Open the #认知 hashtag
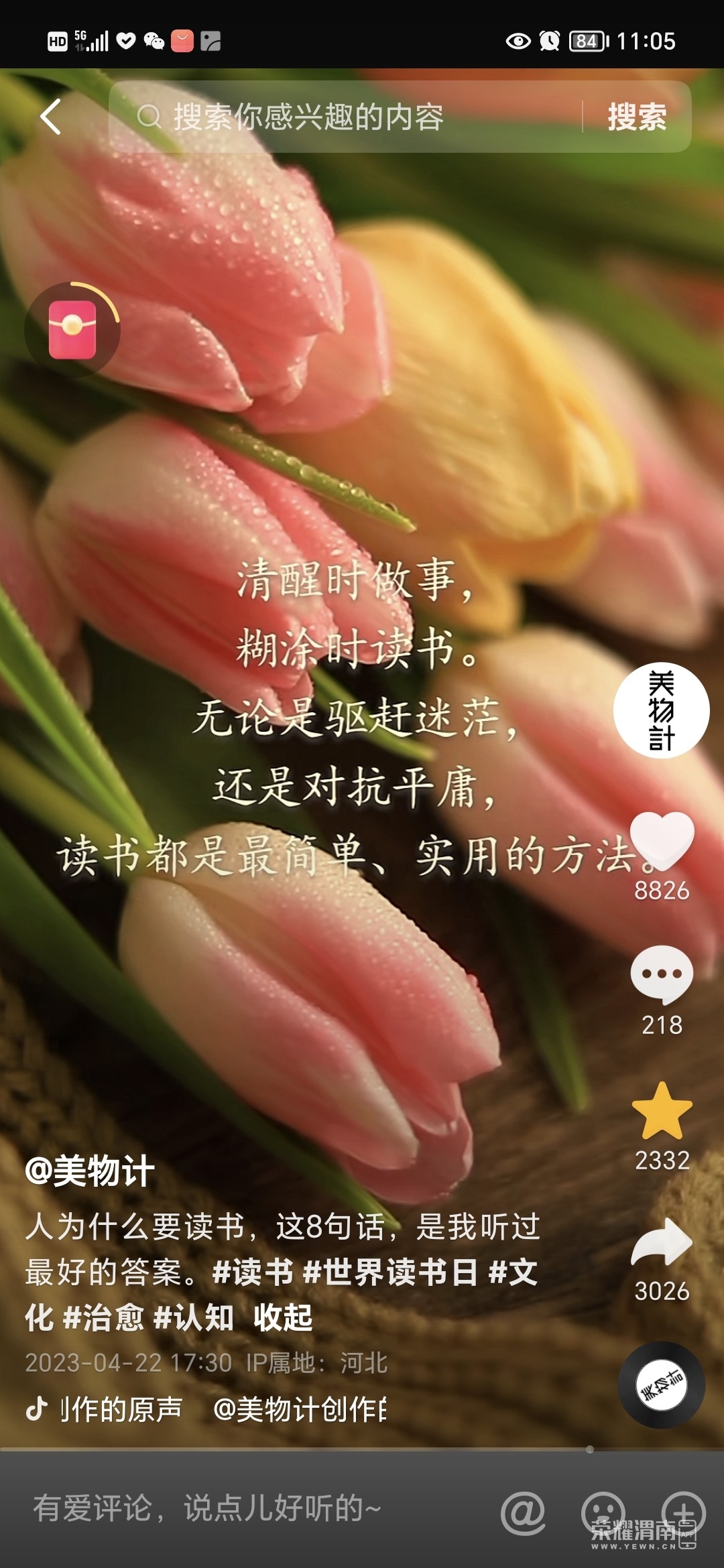The height and width of the screenshot is (1568, 724). [194, 1317]
